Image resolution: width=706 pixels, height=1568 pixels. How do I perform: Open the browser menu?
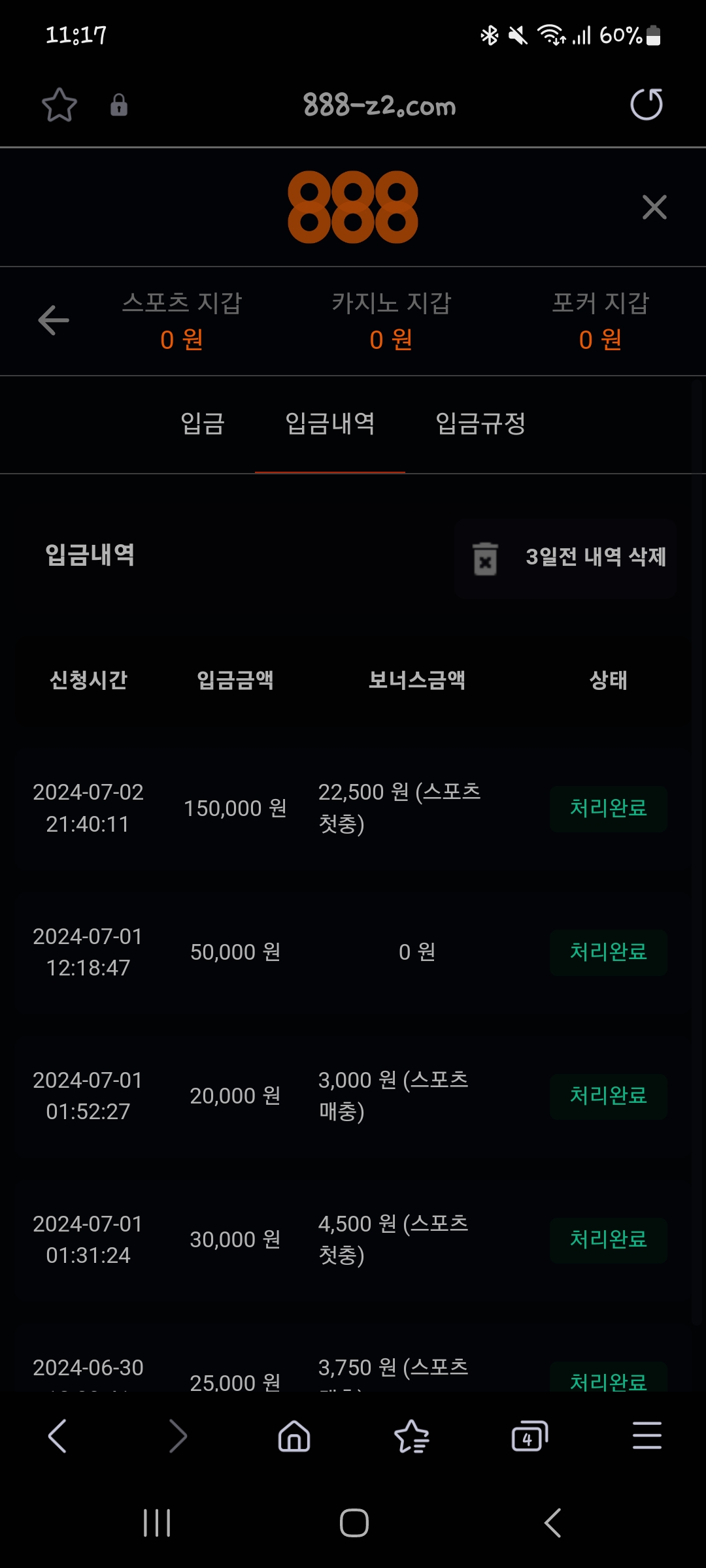point(647,1436)
